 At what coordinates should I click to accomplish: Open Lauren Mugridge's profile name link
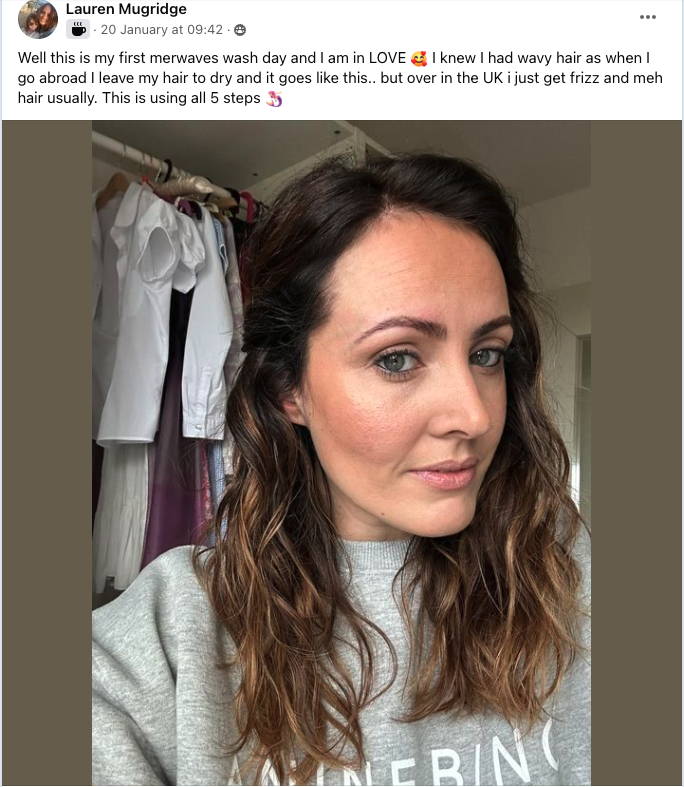point(126,9)
